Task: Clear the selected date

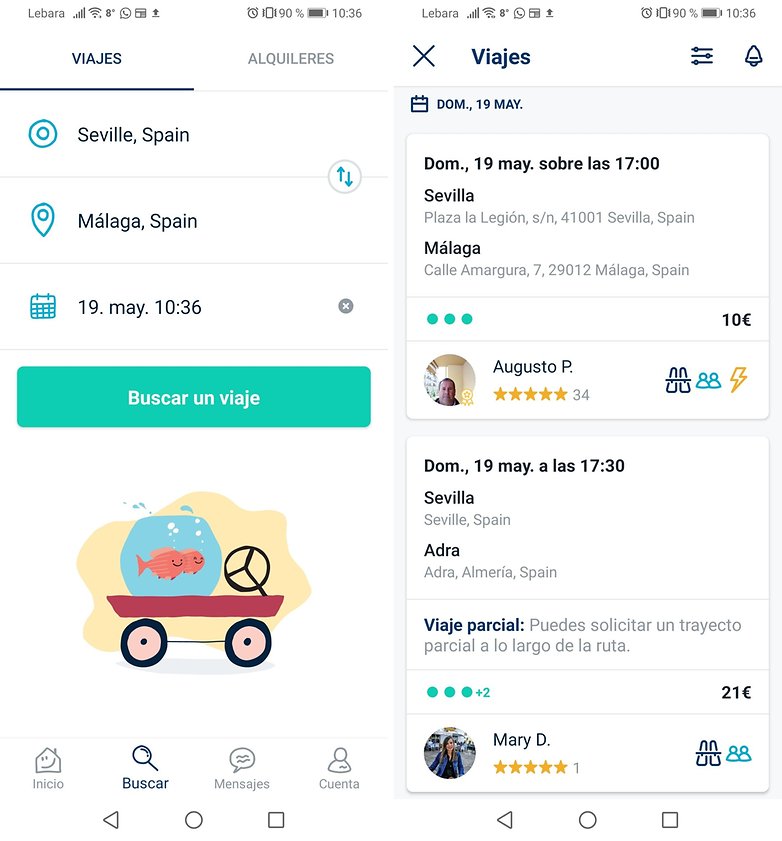Action: [346, 306]
